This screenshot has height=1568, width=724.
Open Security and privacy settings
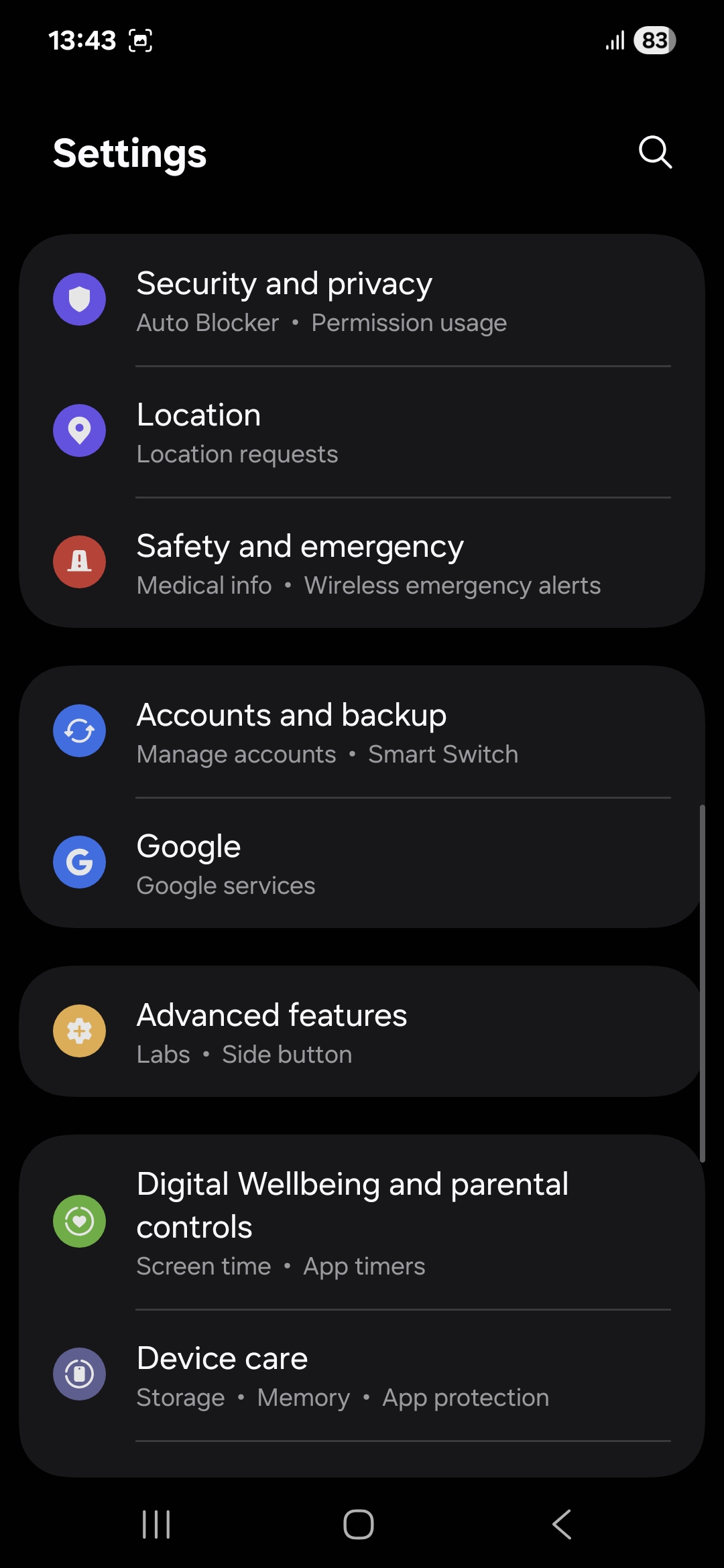[362, 300]
